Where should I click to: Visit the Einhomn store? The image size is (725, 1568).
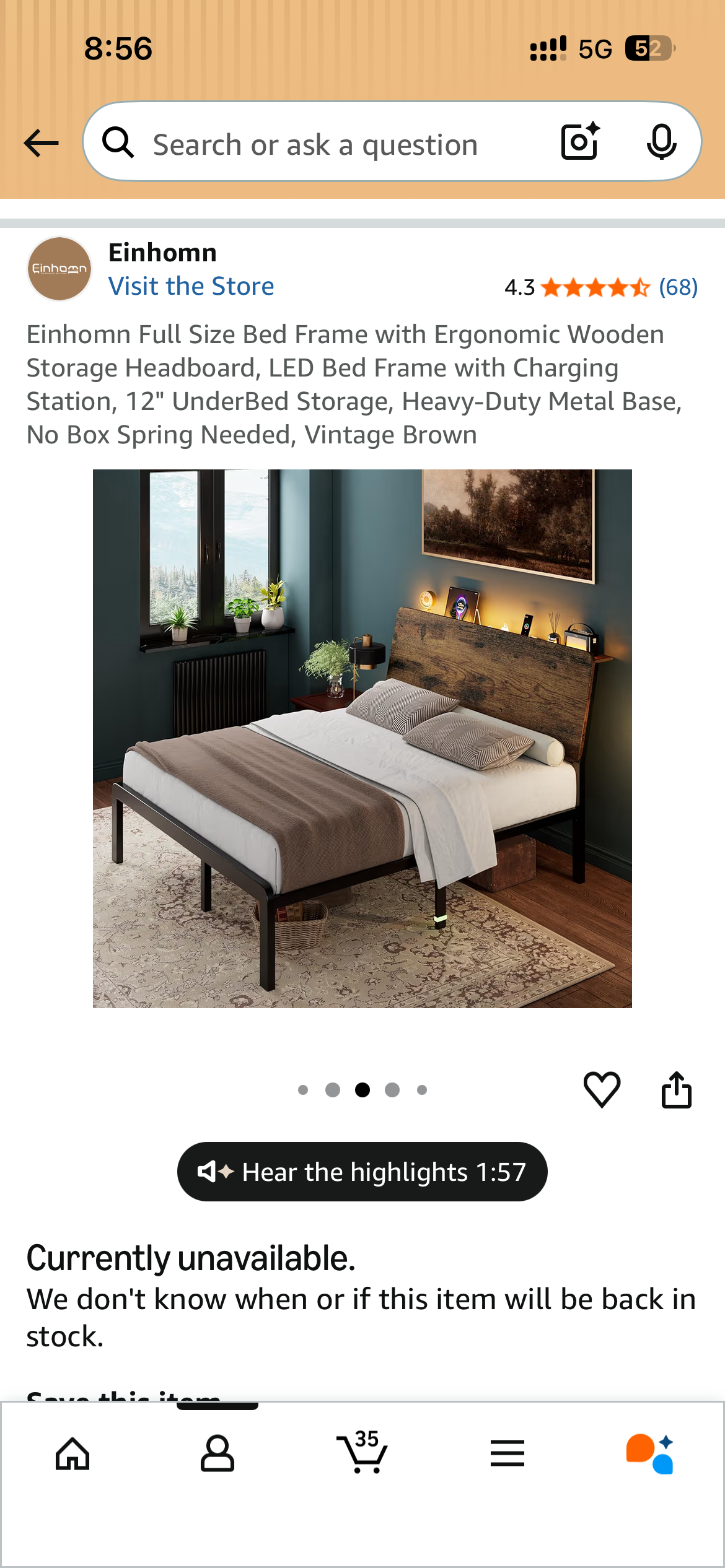191,286
